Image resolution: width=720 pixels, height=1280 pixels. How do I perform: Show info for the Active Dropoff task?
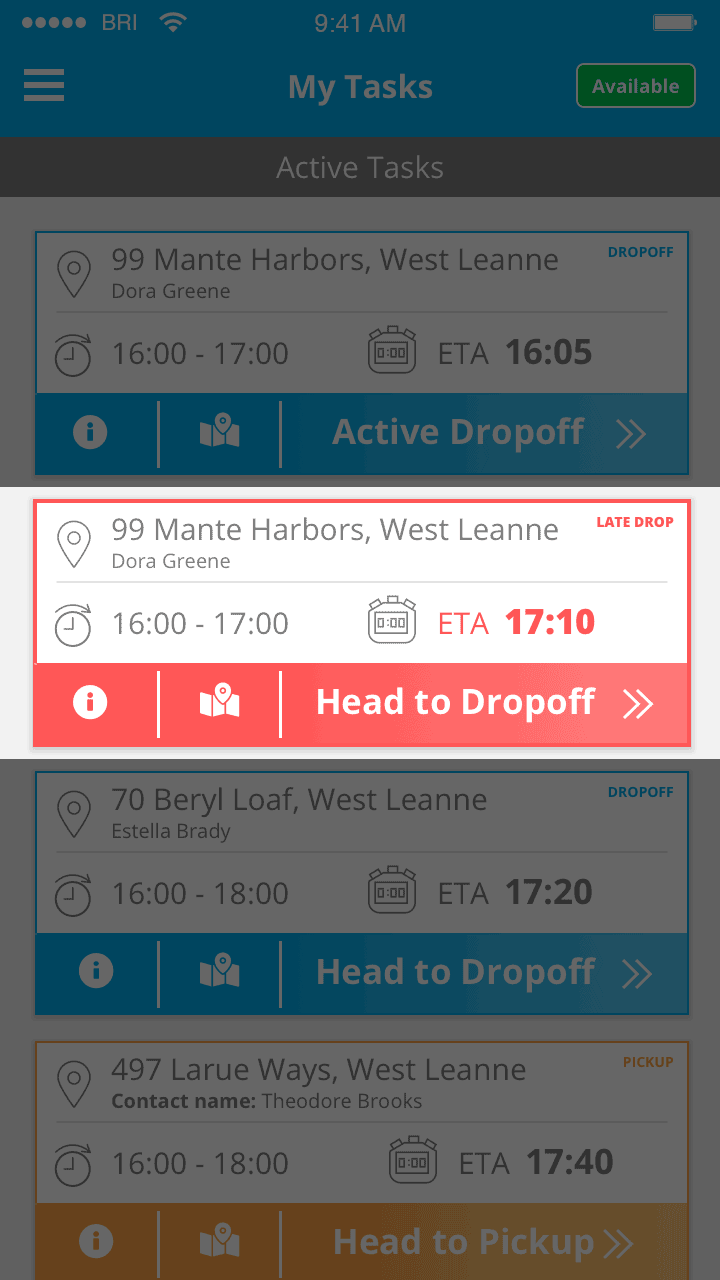90,433
